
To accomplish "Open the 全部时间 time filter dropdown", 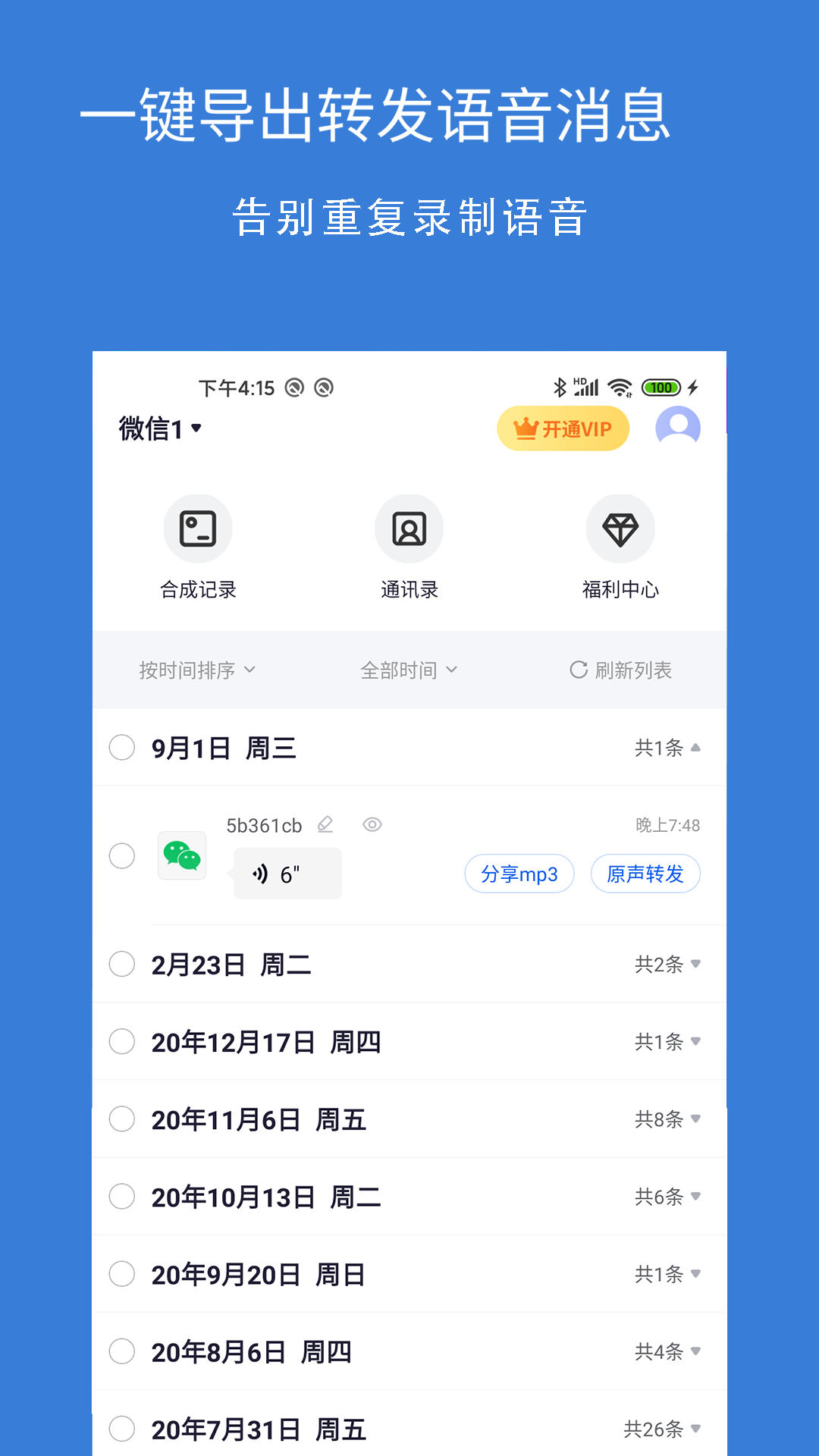I will tap(409, 670).
